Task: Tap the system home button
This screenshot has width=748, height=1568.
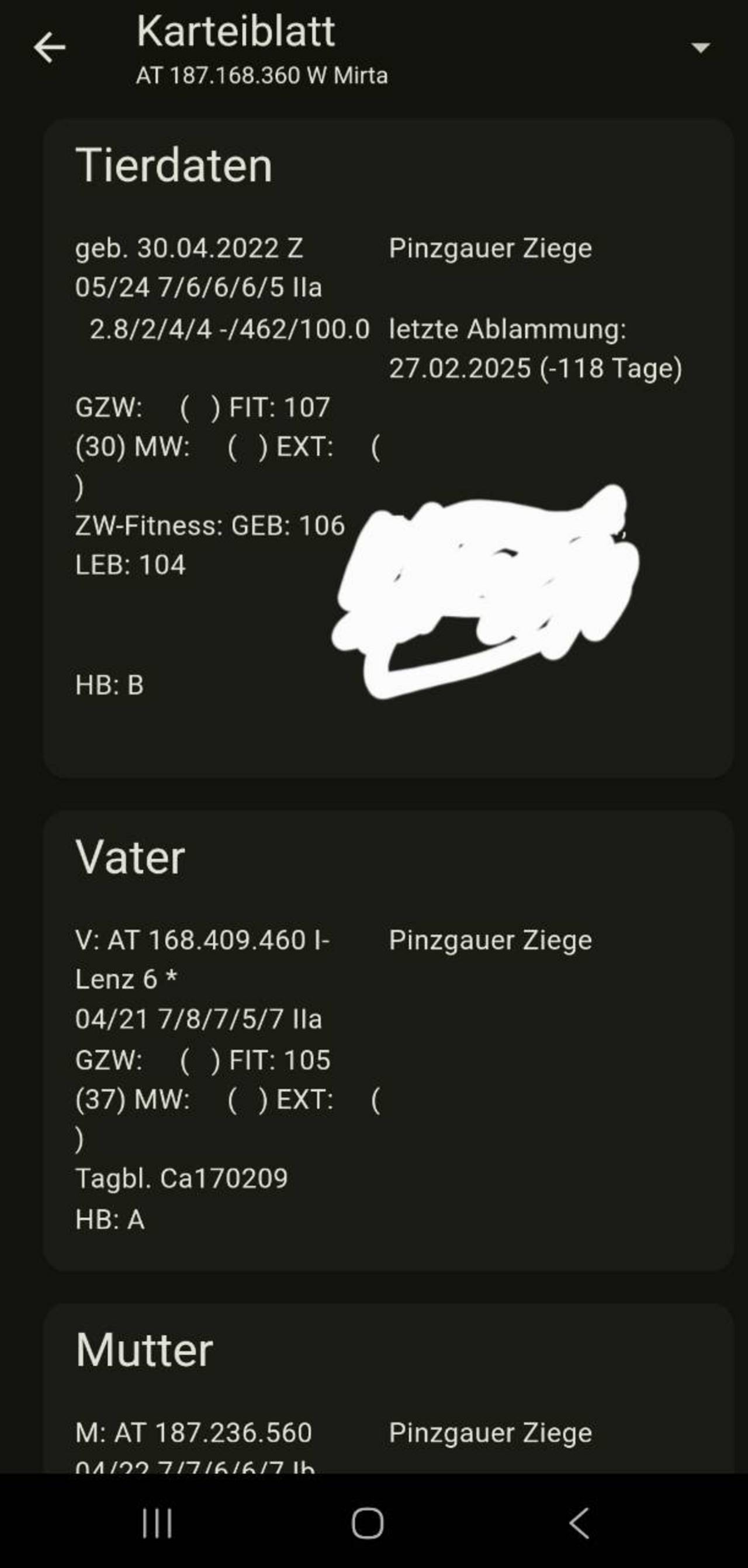Action: 368,1523
